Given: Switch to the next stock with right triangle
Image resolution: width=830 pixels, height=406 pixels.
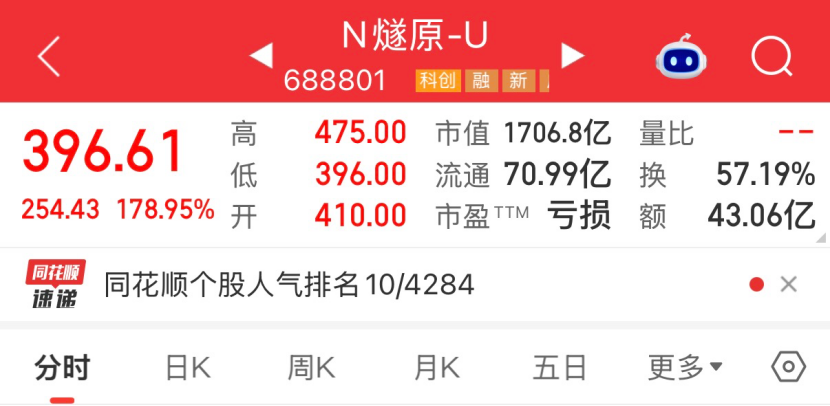Looking at the screenshot, I should click(572, 56).
